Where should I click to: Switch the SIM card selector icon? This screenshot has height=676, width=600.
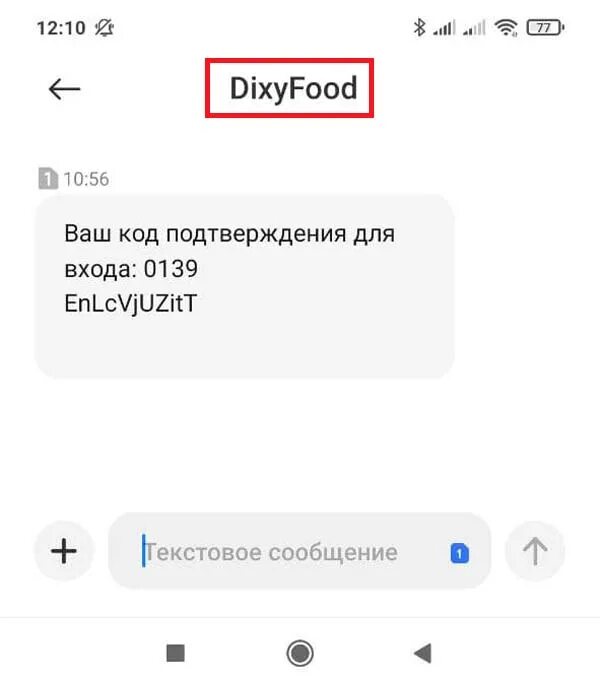pos(459,553)
